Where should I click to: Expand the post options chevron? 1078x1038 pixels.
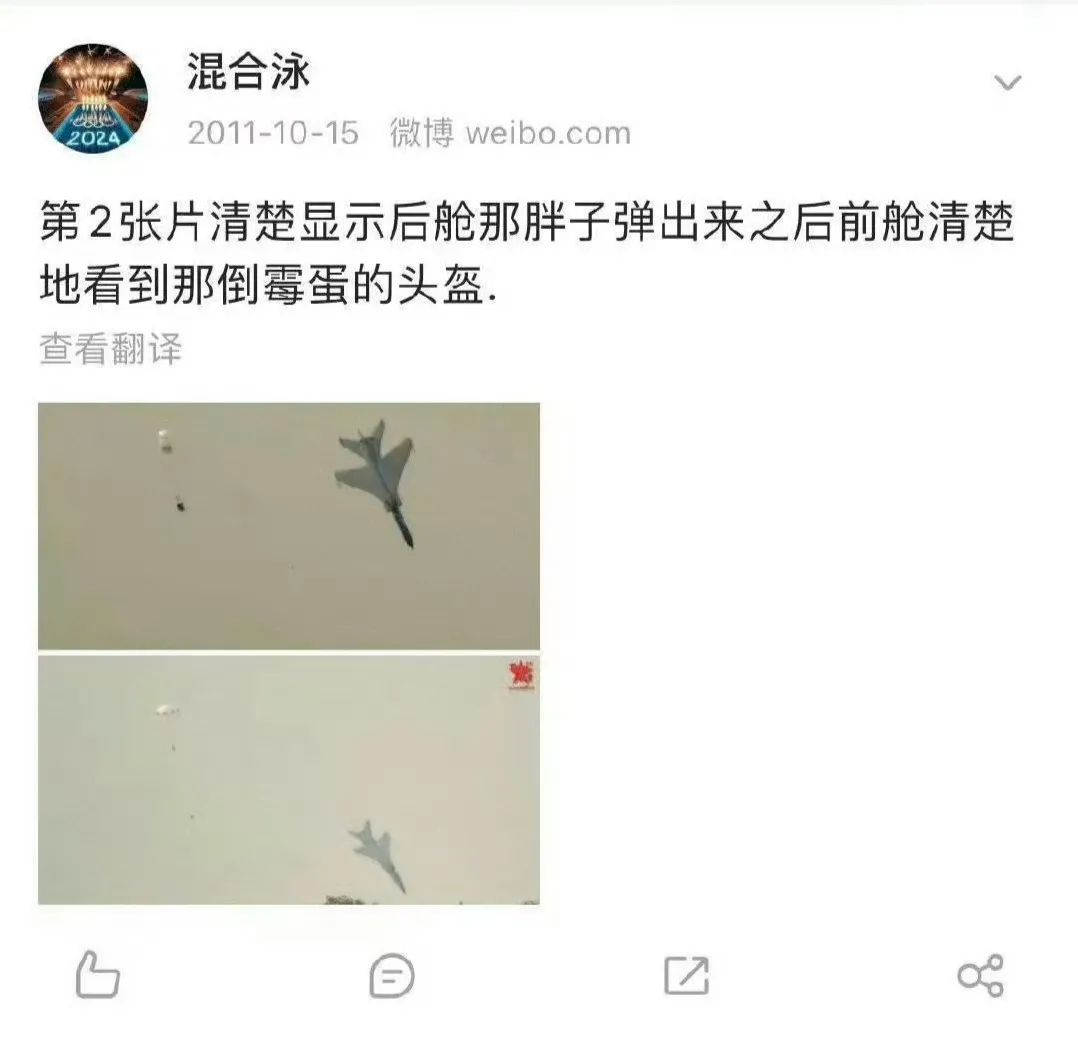tap(1007, 83)
